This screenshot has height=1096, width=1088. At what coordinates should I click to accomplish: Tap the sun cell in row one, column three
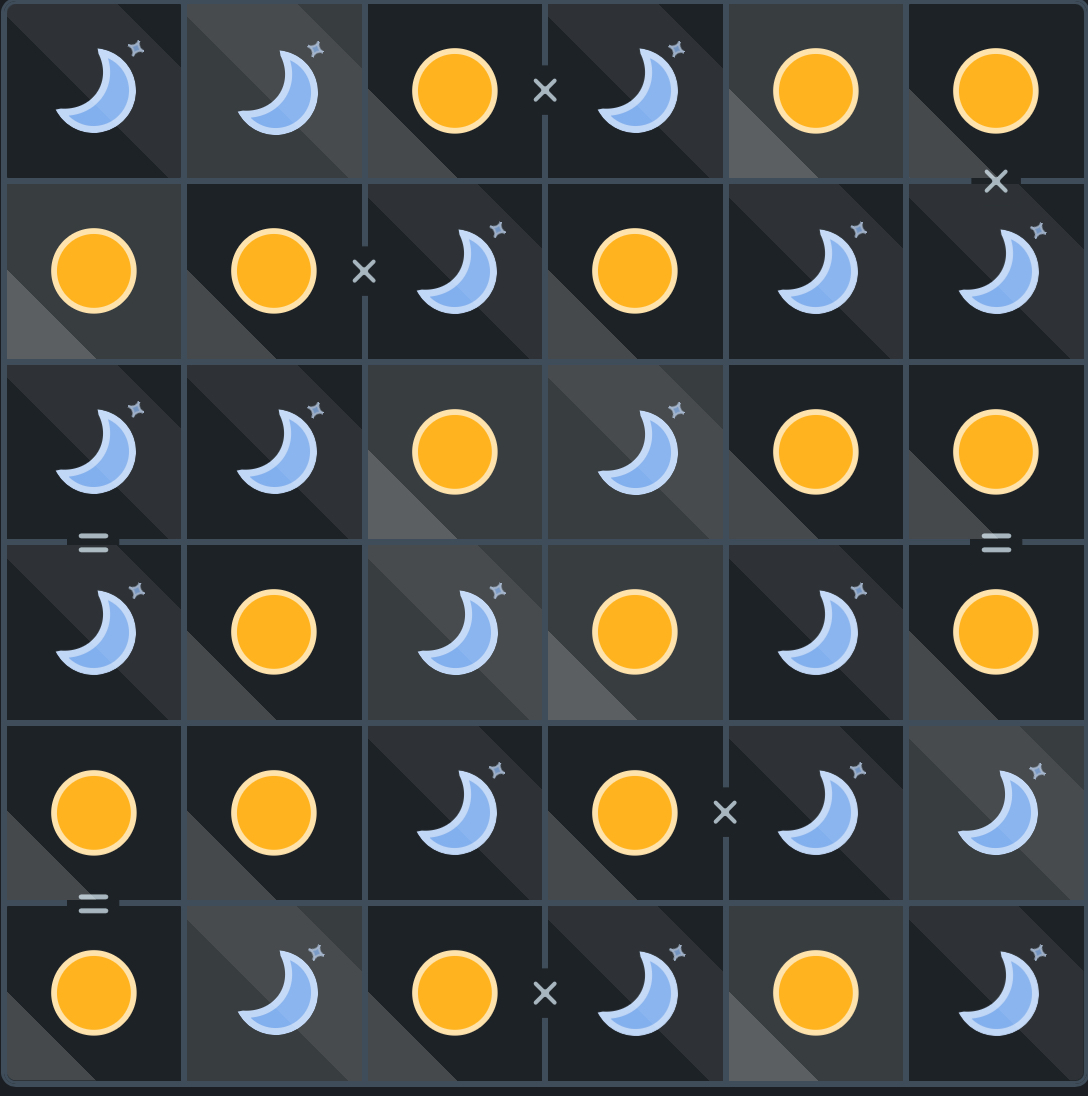[x=455, y=91]
